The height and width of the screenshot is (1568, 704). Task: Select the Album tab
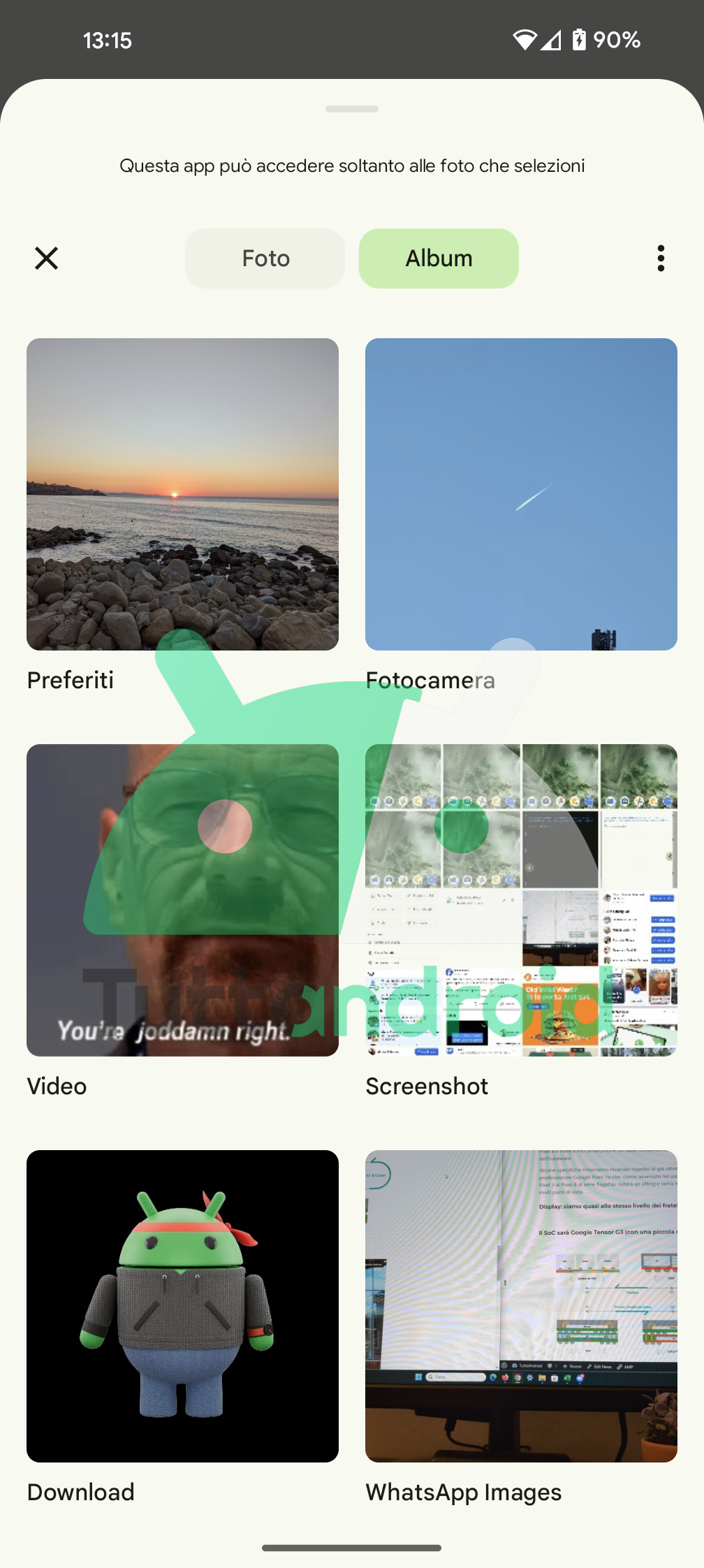click(x=439, y=259)
